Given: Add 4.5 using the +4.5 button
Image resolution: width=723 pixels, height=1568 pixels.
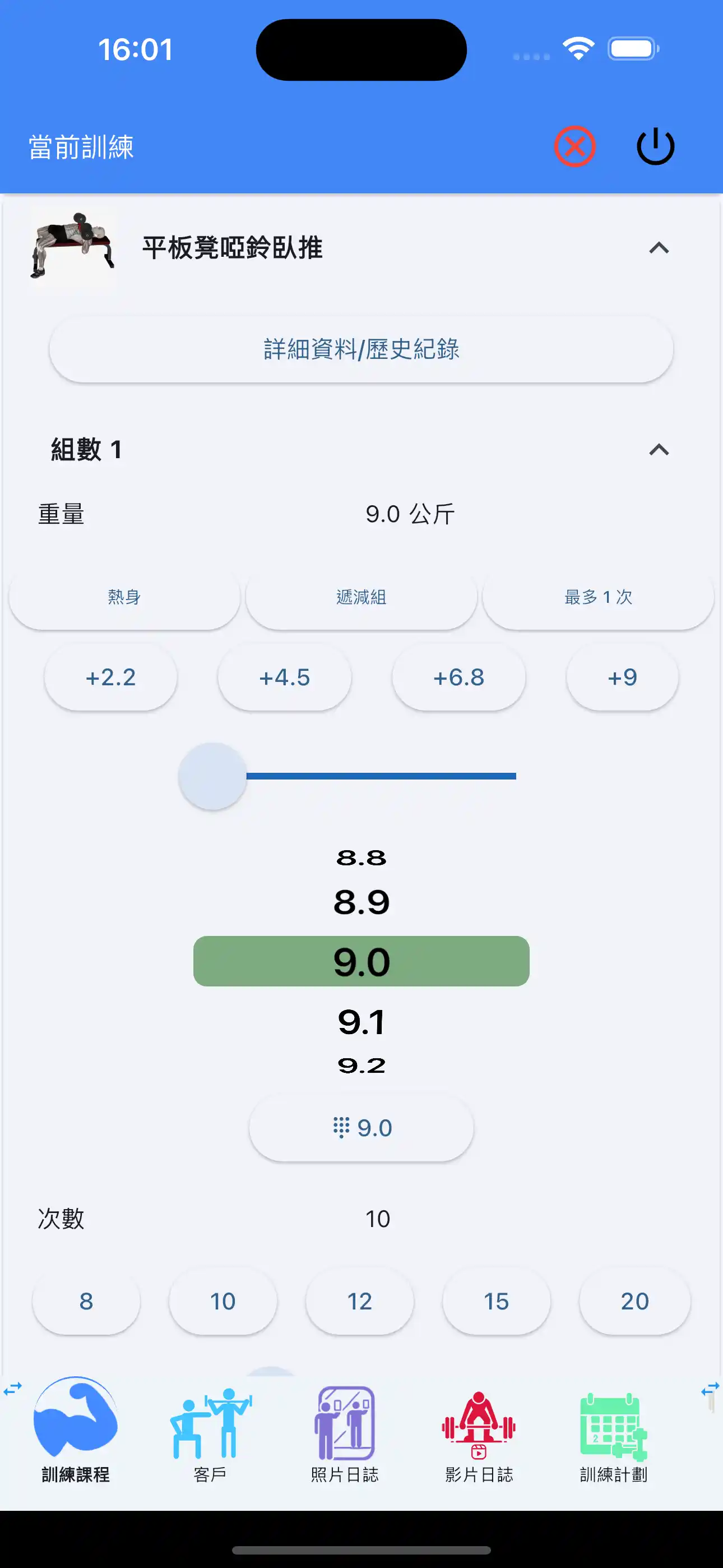Looking at the screenshot, I should [285, 677].
